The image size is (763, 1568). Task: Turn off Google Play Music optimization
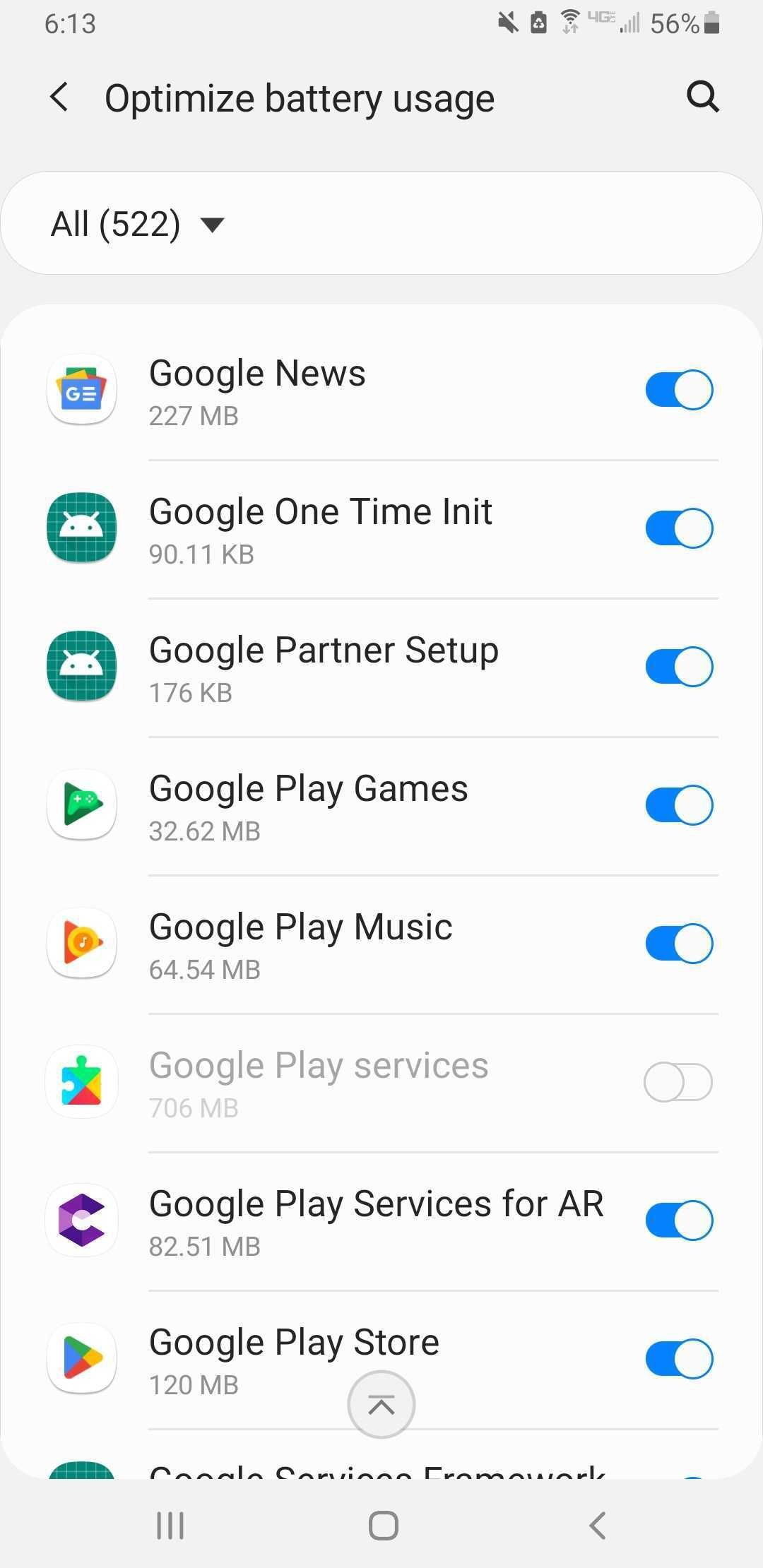(x=679, y=943)
